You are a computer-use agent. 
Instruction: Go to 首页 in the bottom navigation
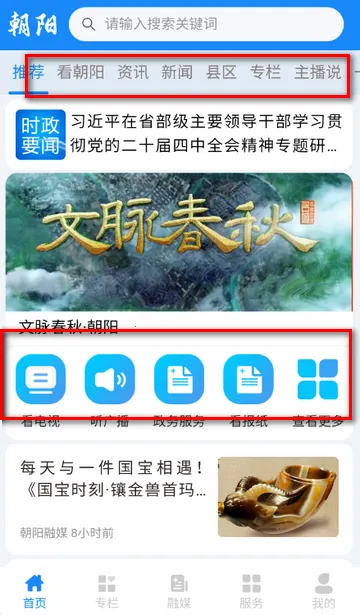[35, 591]
